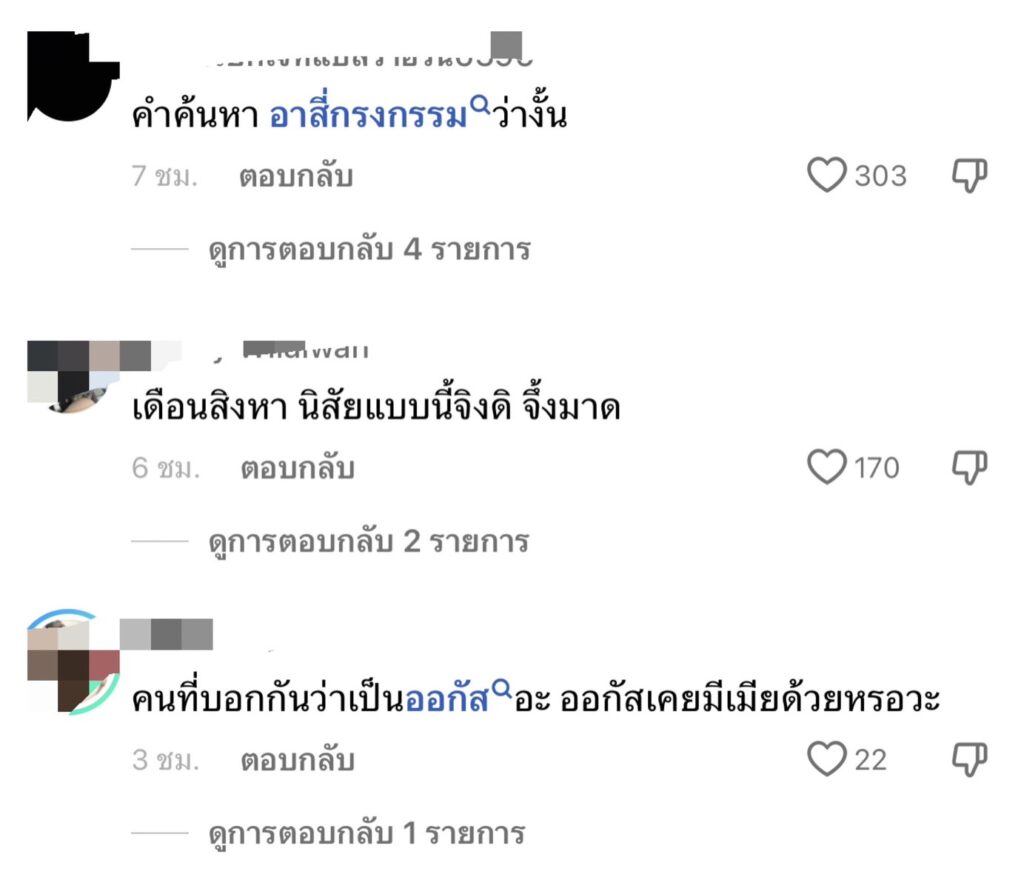Viewport: 1024px width, 877px height.
Task: Expand ดูการตอบกลับ 4 รายการ
Action: click(368, 249)
